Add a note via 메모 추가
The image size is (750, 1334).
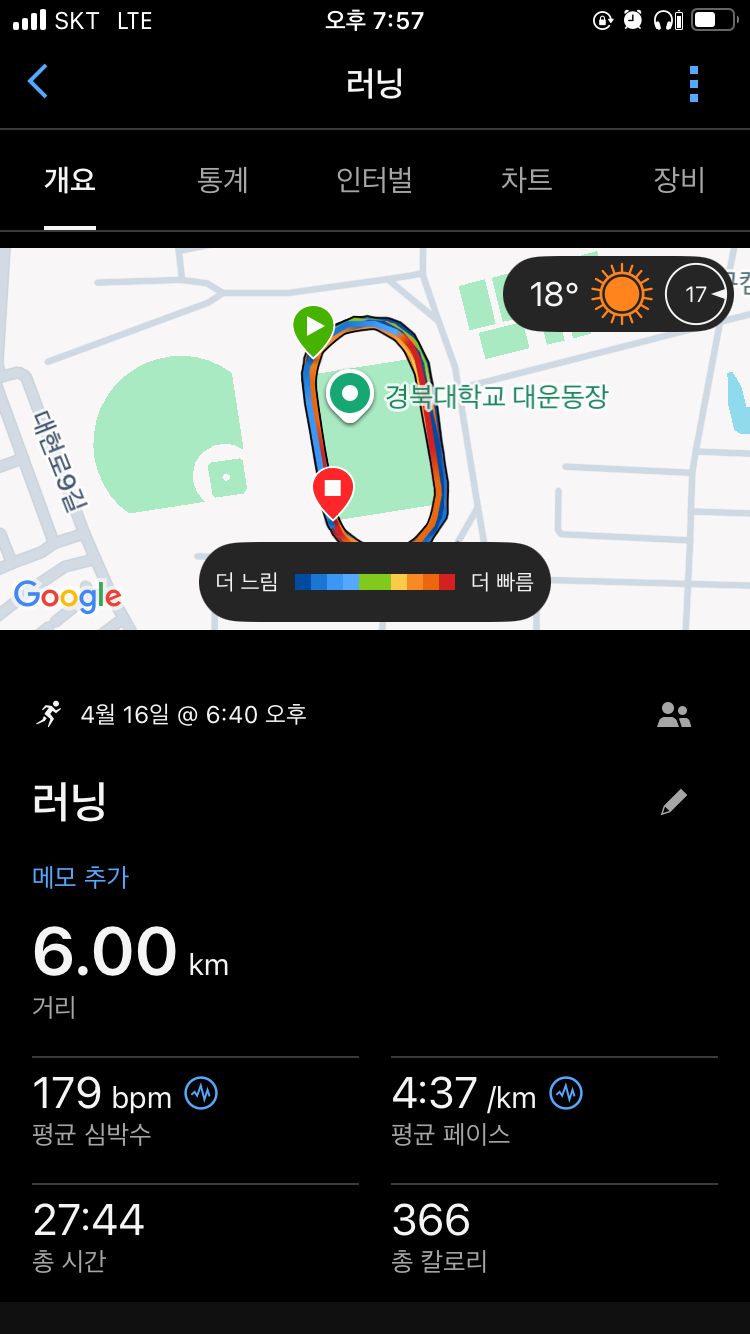click(x=80, y=877)
